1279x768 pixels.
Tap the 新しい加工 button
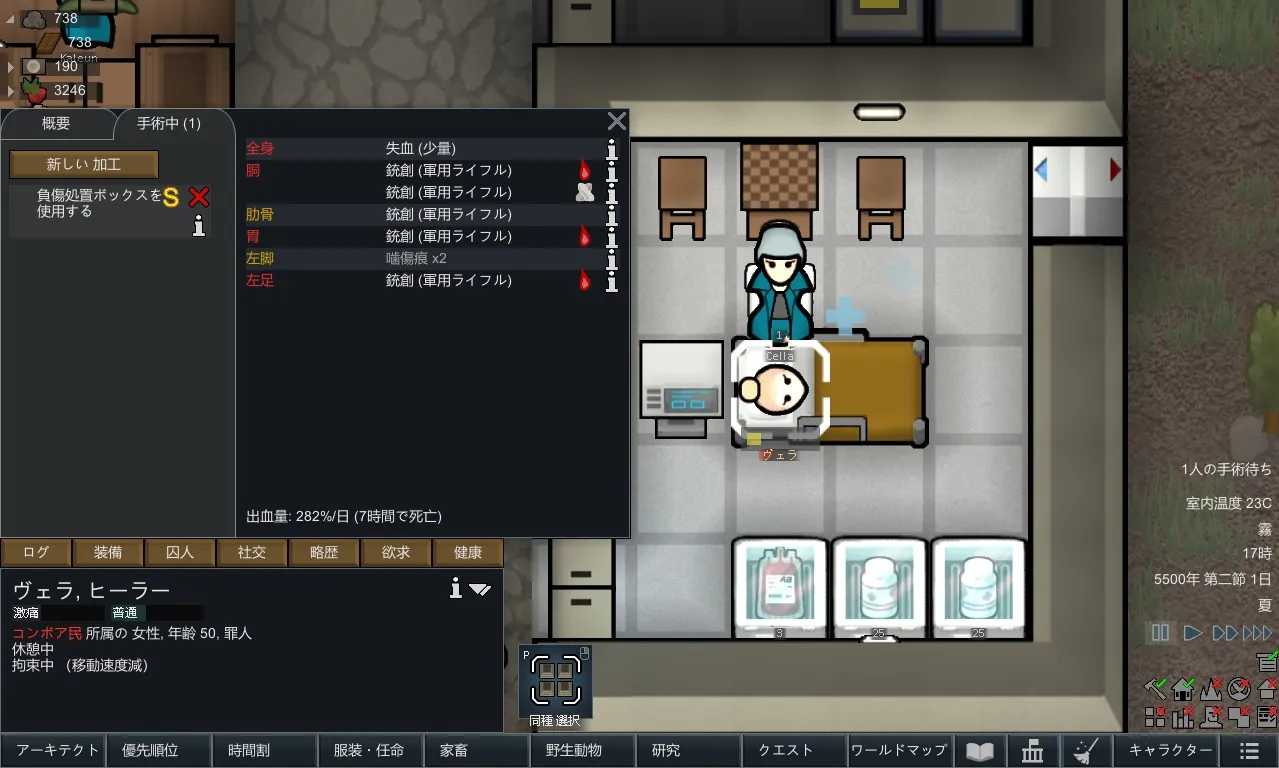84,165
